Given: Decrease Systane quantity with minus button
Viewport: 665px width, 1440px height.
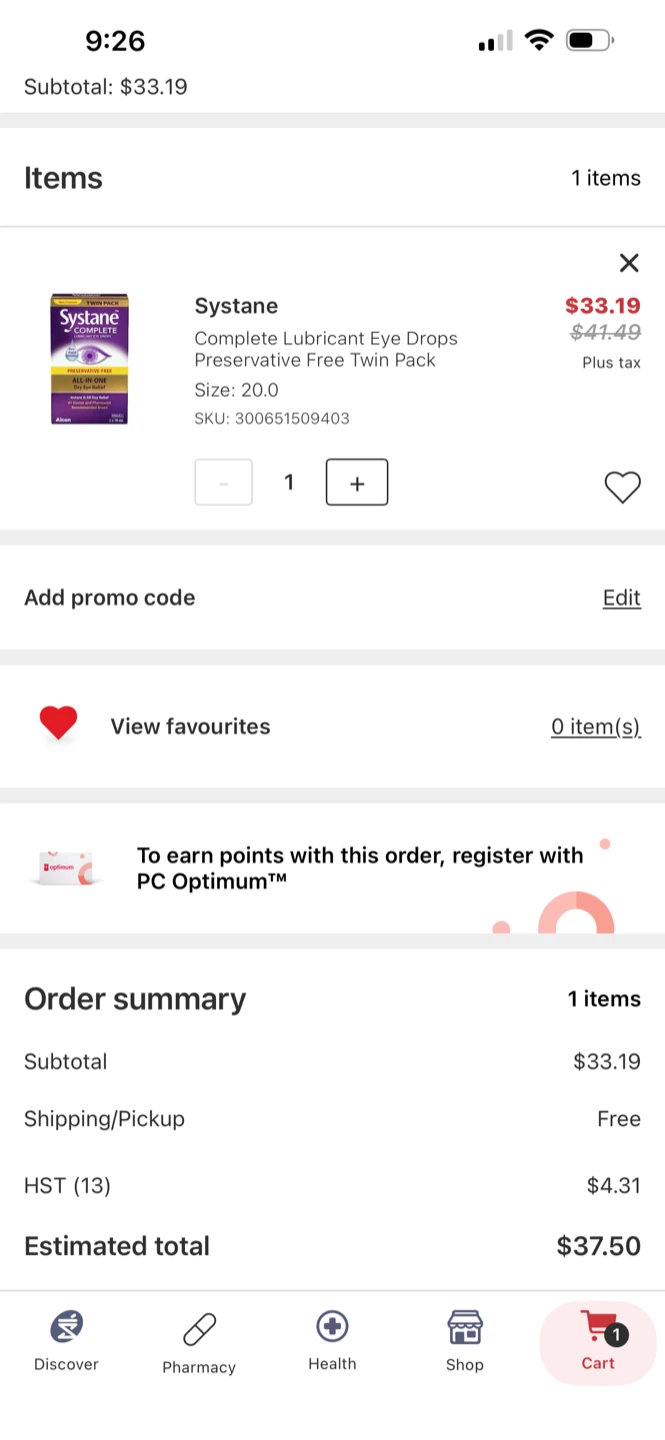Looking at the screenshot, I should 223,483.
